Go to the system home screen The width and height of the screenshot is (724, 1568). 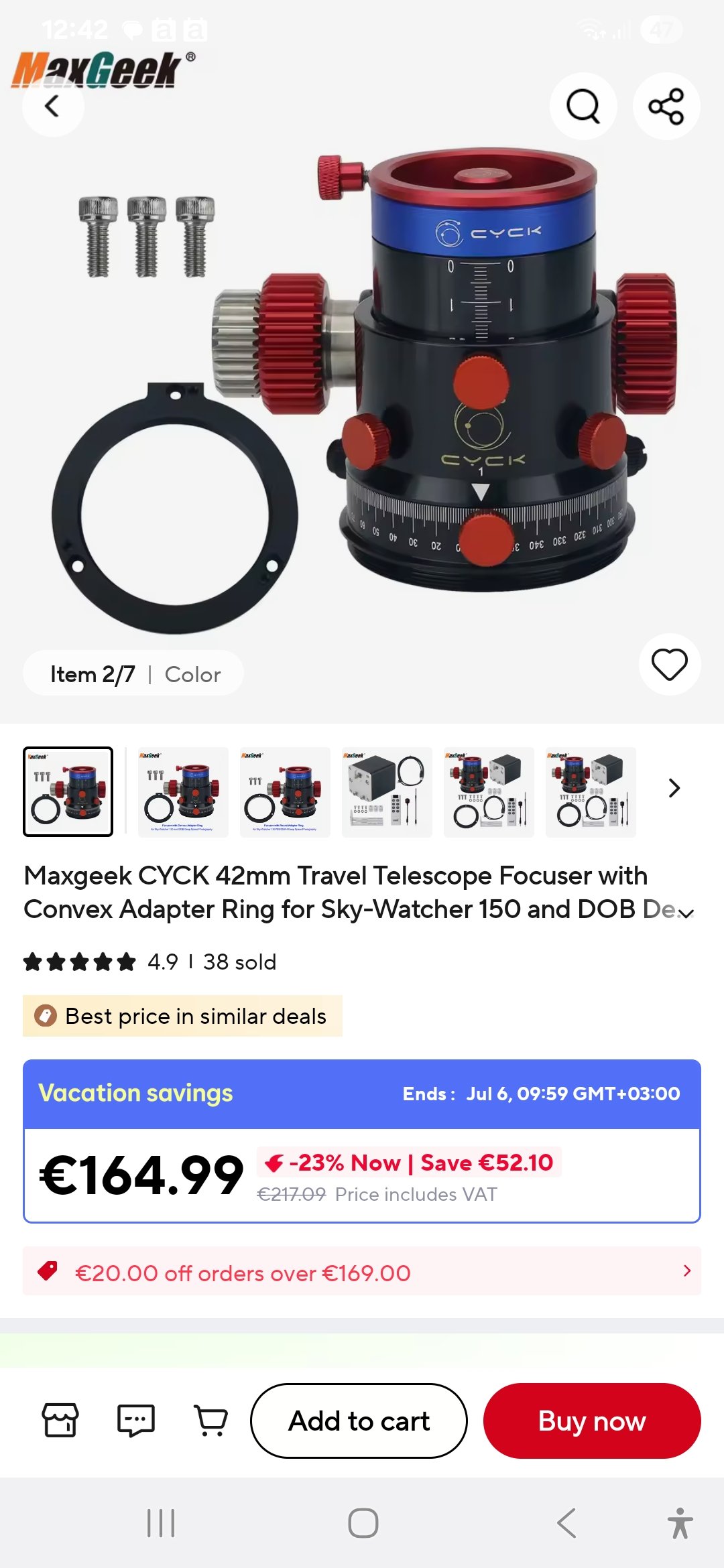point(363,1523)
